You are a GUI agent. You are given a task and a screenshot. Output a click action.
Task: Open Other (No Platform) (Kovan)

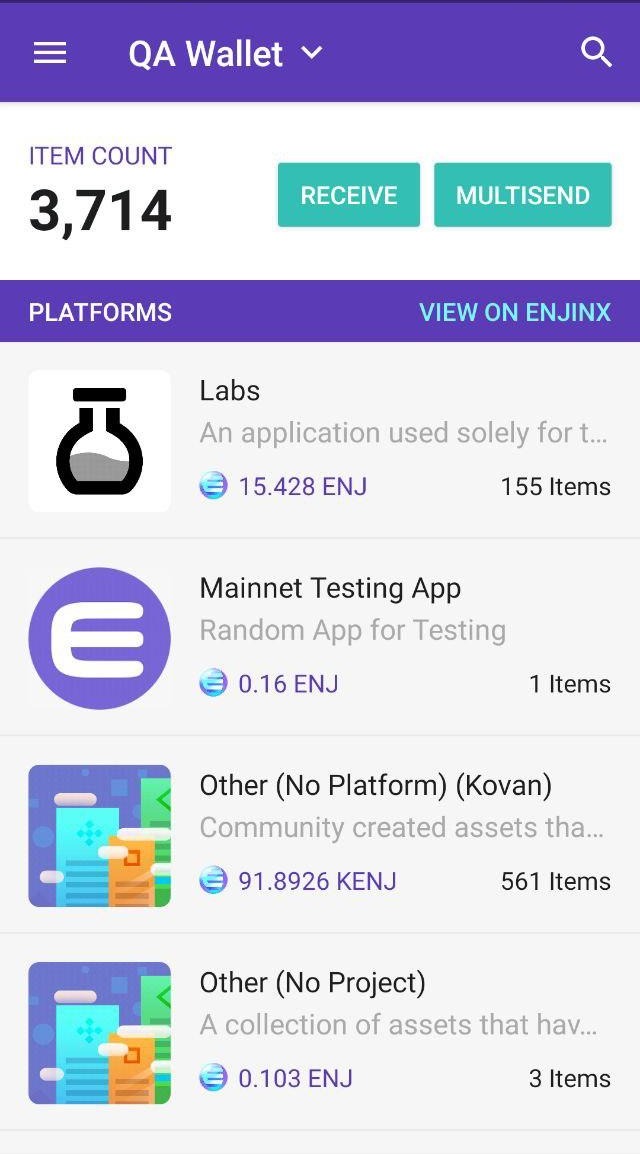coord(320,835)
